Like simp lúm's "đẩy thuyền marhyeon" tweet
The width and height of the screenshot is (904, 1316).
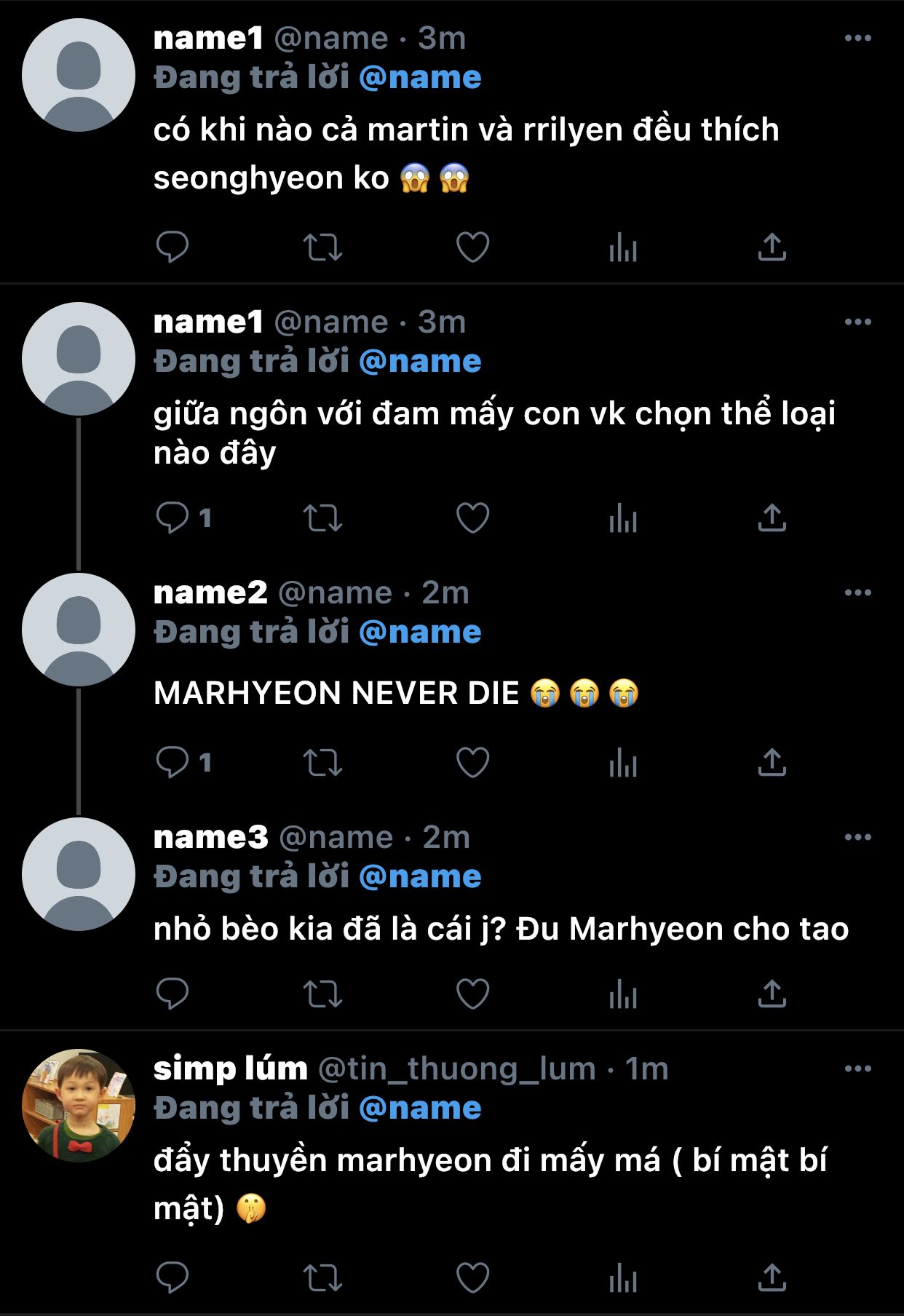(x=472, y=1278)
